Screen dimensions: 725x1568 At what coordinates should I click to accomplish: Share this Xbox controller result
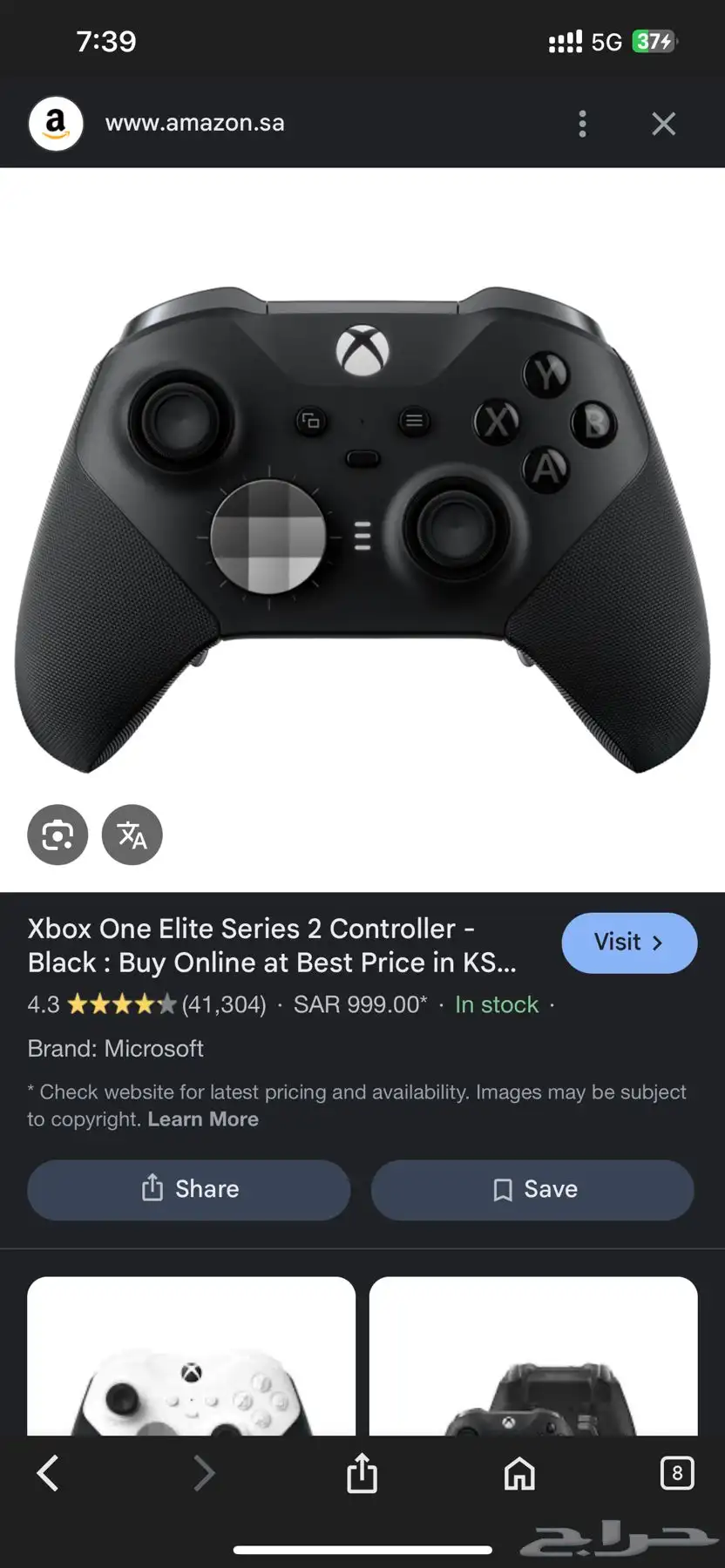coord(189,1189)
